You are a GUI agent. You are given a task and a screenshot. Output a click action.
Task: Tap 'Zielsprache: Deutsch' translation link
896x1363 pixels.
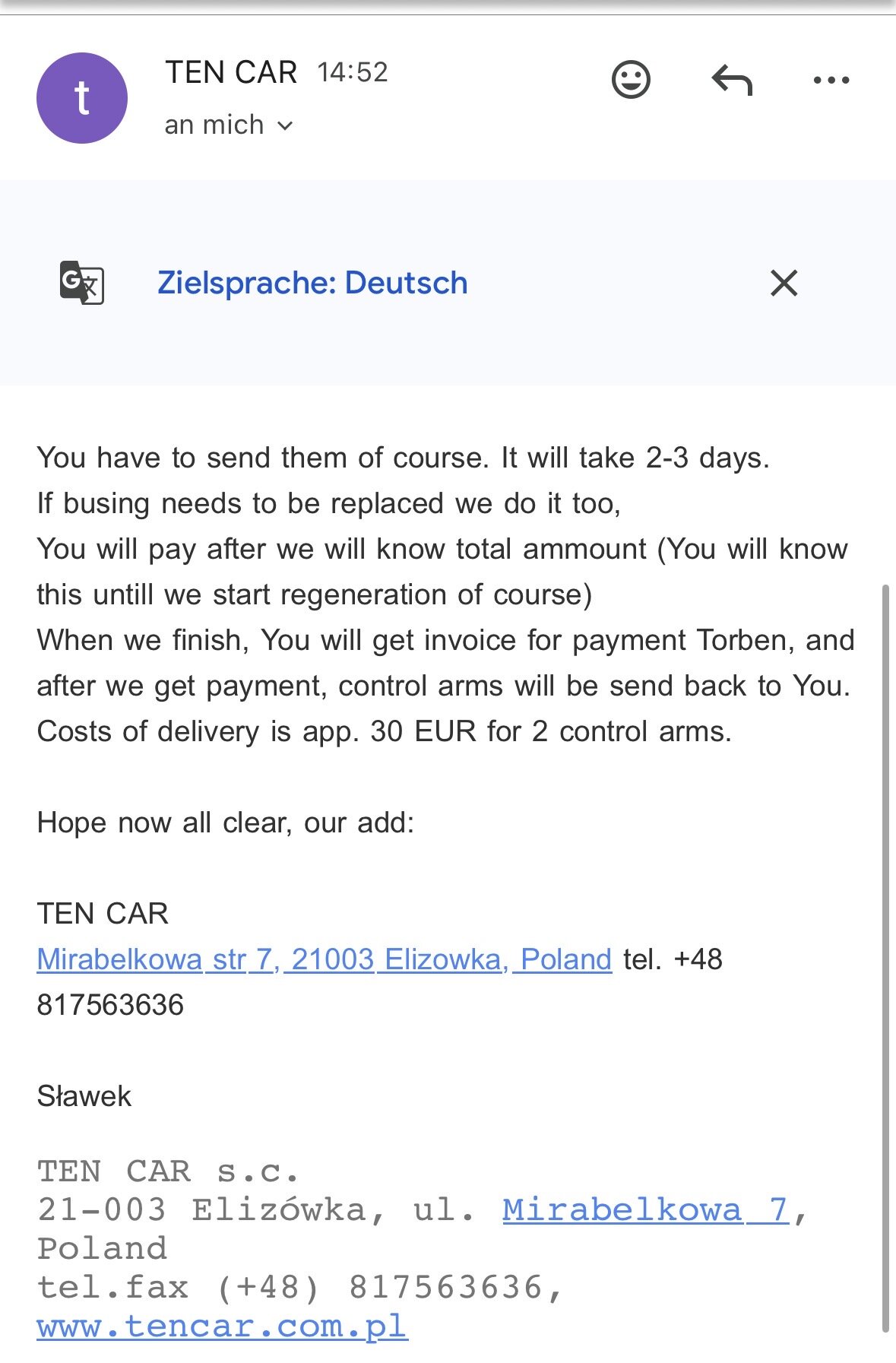[312, 283]
